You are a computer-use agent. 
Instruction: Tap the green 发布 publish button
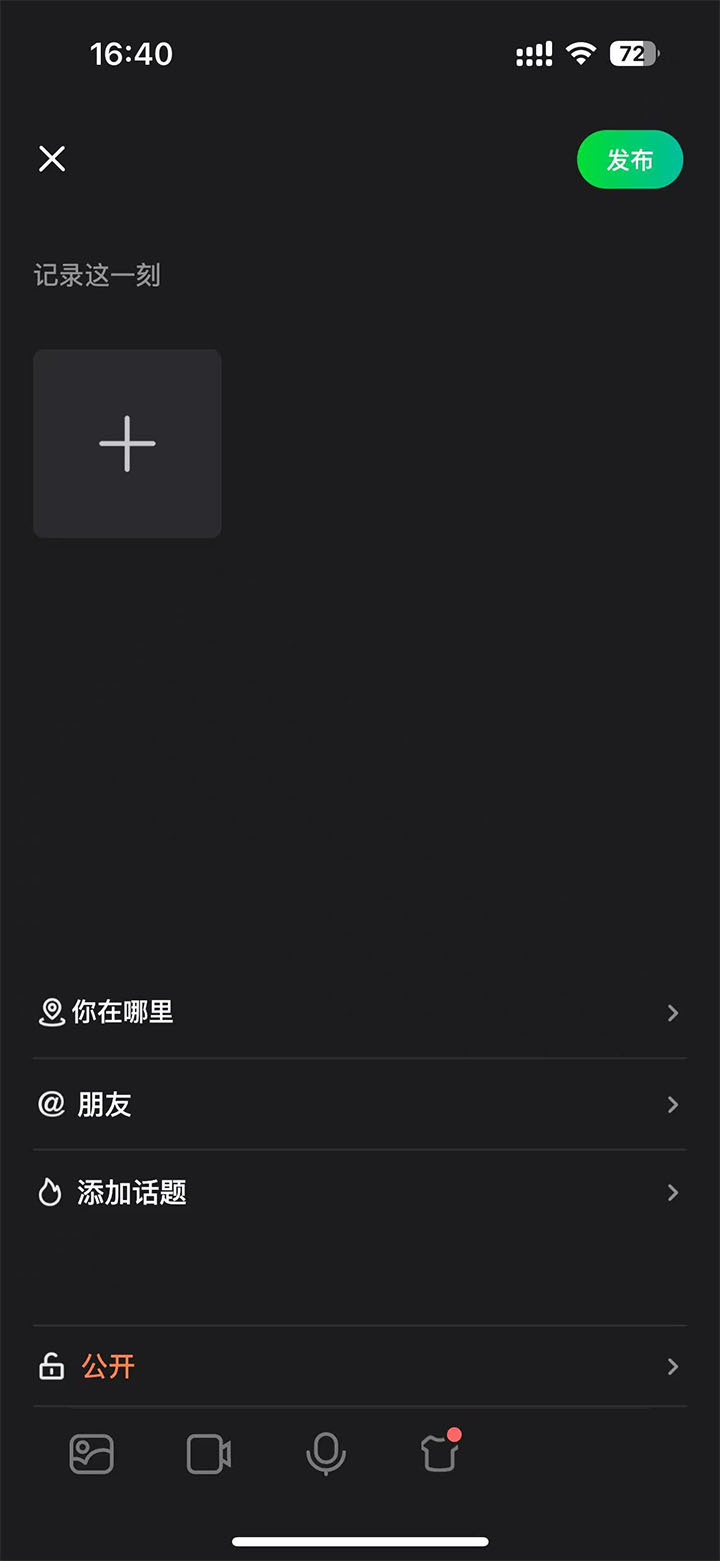[x=629, y=160]
